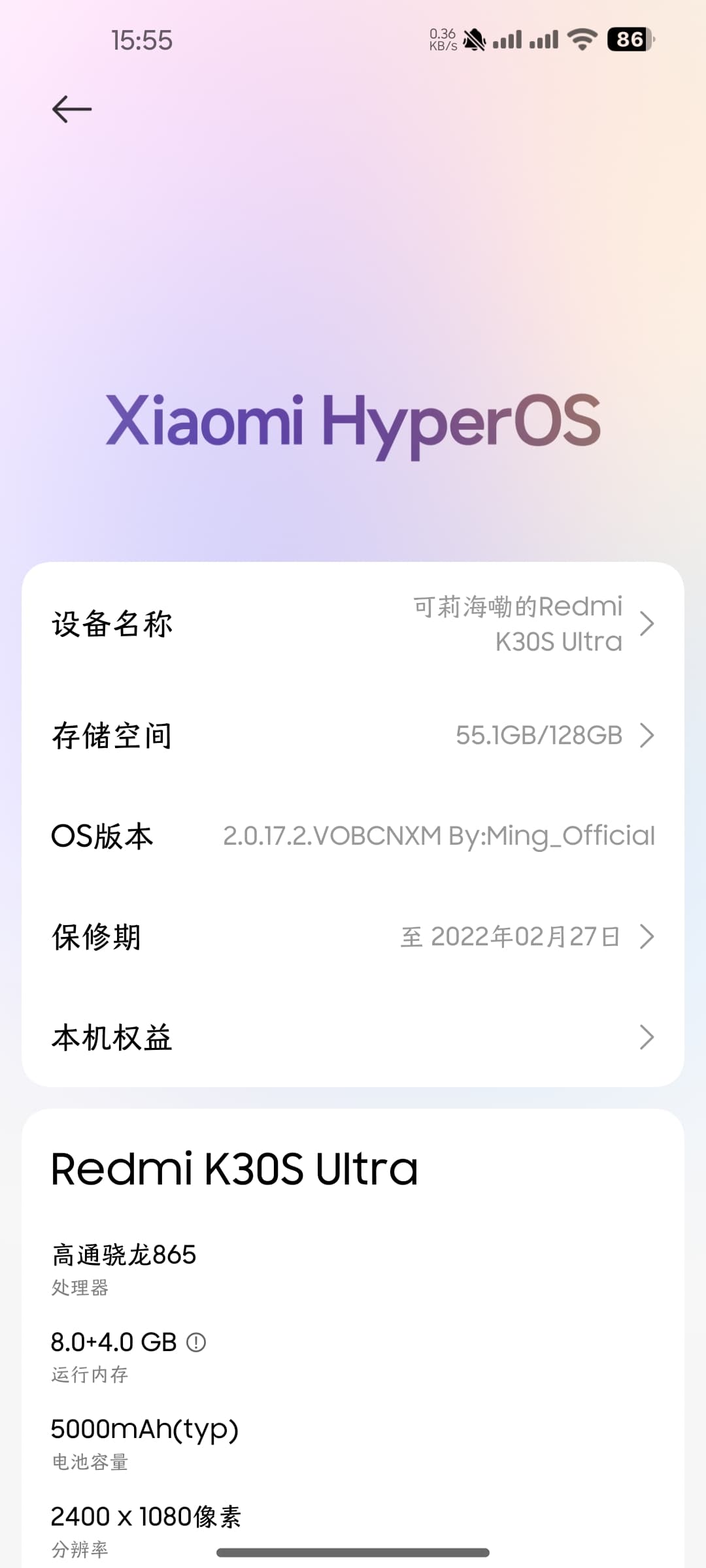Viewport: 706px width, 1568px height.
Task: Open 保修期 warranty info
Action: (x=353, y=936)
